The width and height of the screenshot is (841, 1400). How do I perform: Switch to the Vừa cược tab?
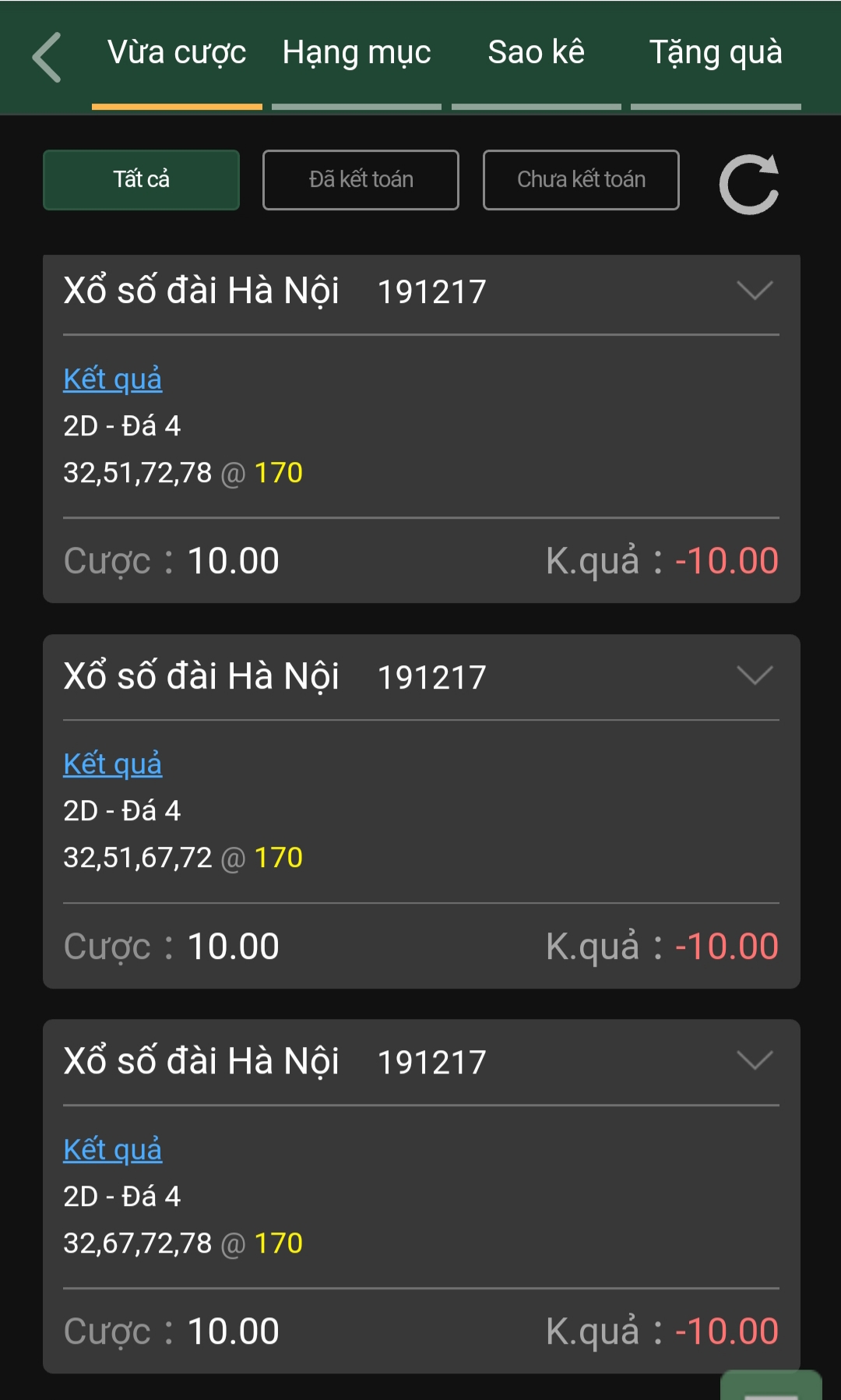[177, 53]
